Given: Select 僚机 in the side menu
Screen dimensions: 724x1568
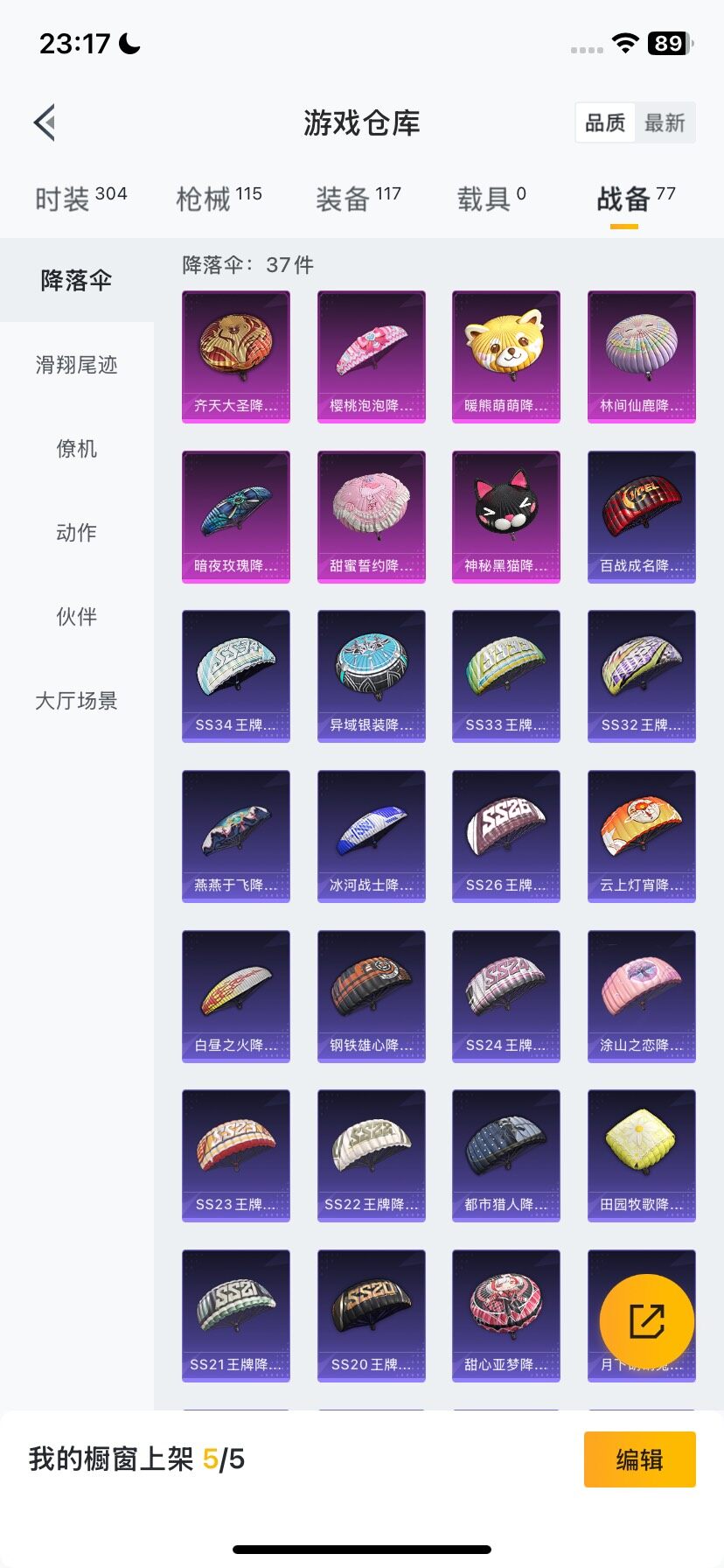Looking at the screenshot, I should coord(77,449).
